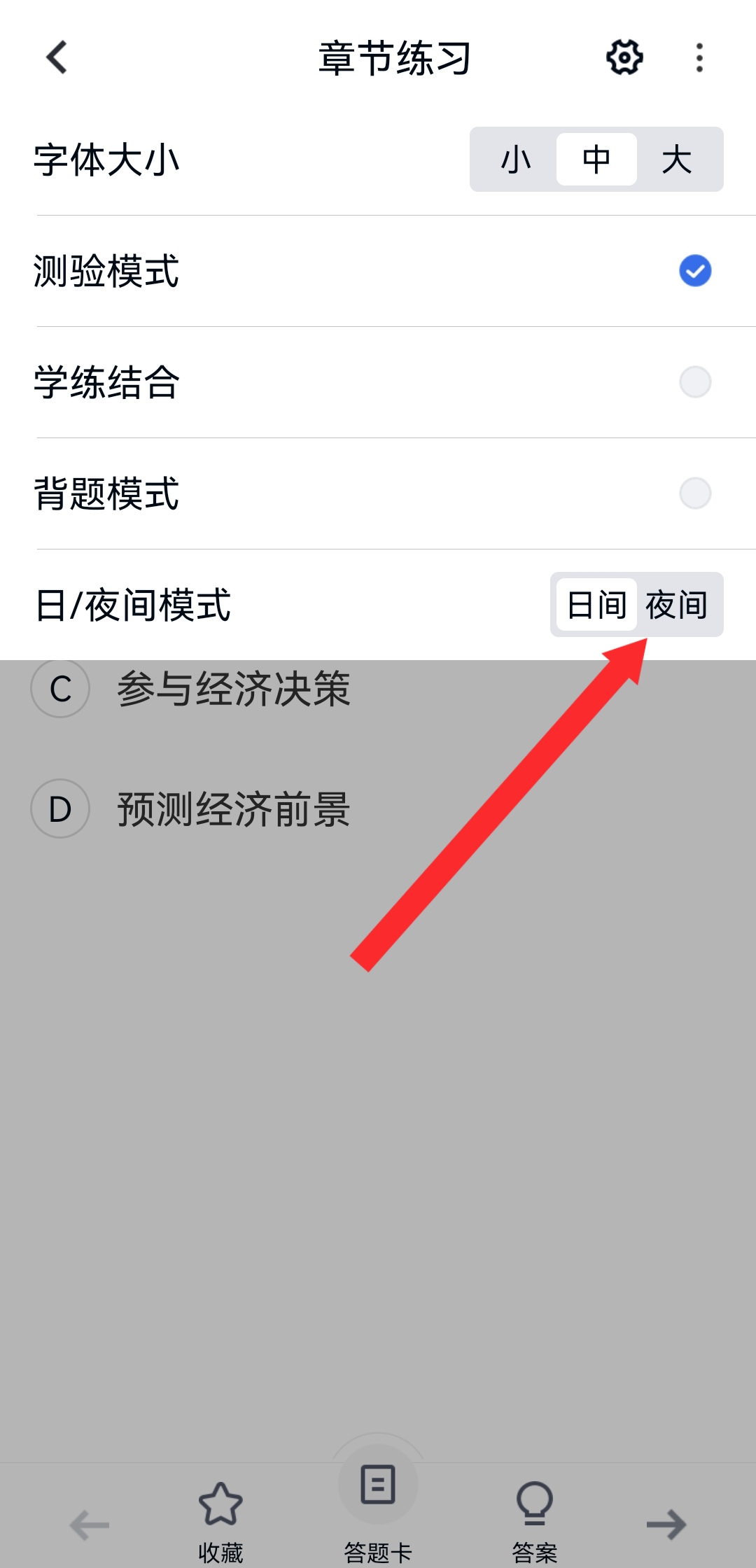This screenshot has width=756, height=1568.
Task: Go to next question arrow
Action: tap(666, 1525)
